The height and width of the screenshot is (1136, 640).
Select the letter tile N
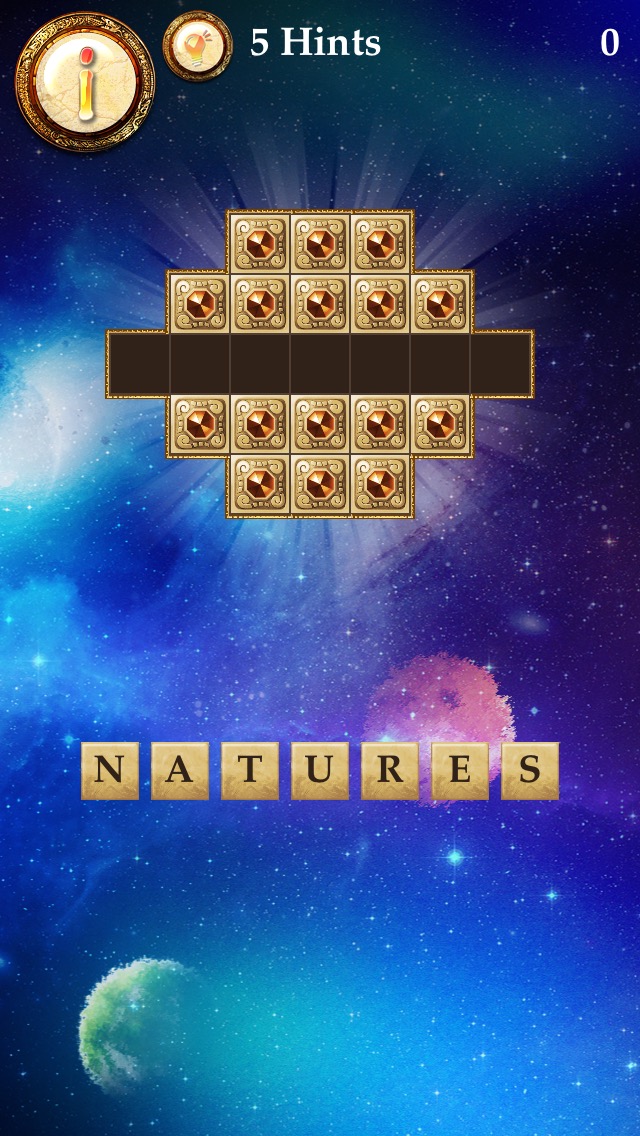[110, 771]
